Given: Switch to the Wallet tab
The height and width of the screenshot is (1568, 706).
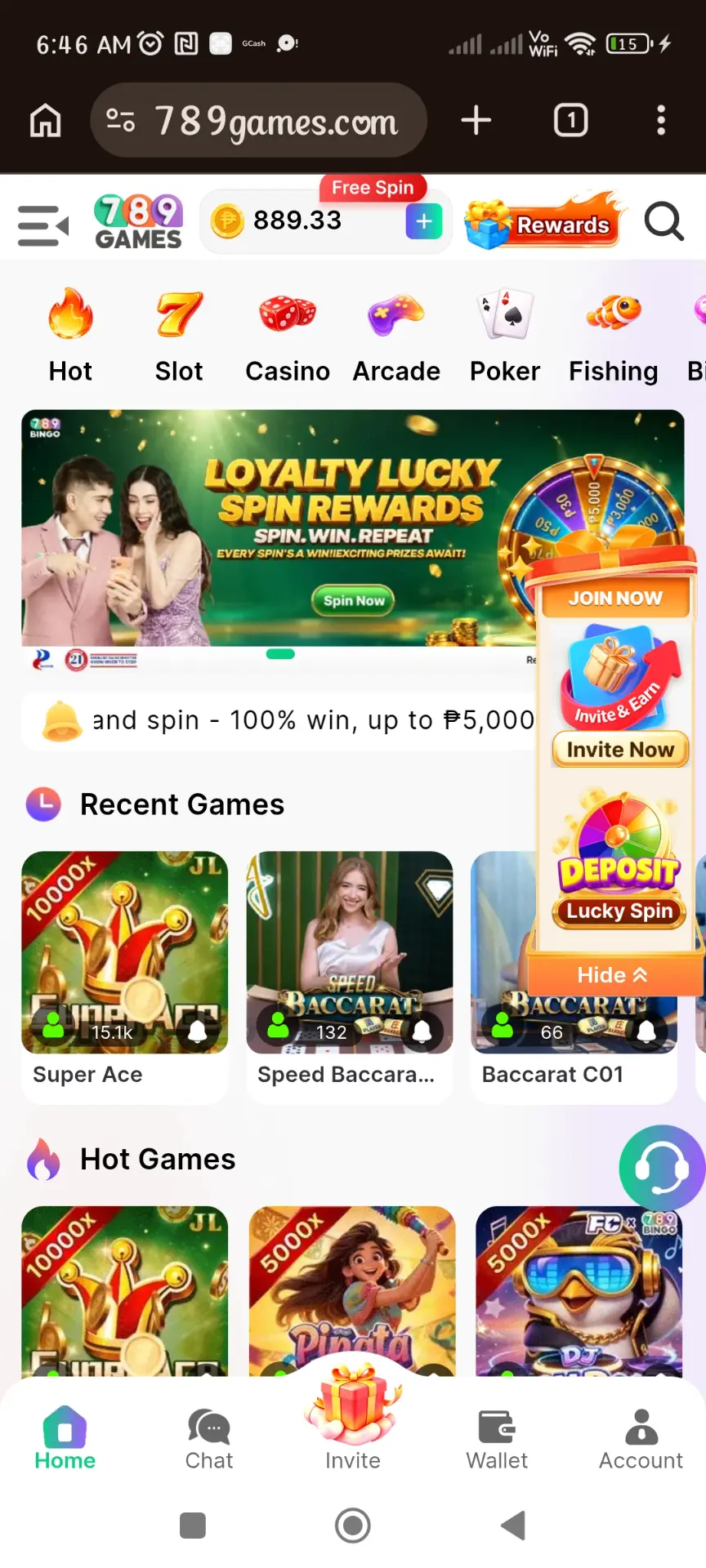Looking at the screenshot, I should pyautogui.click(x=497, y=1440).
